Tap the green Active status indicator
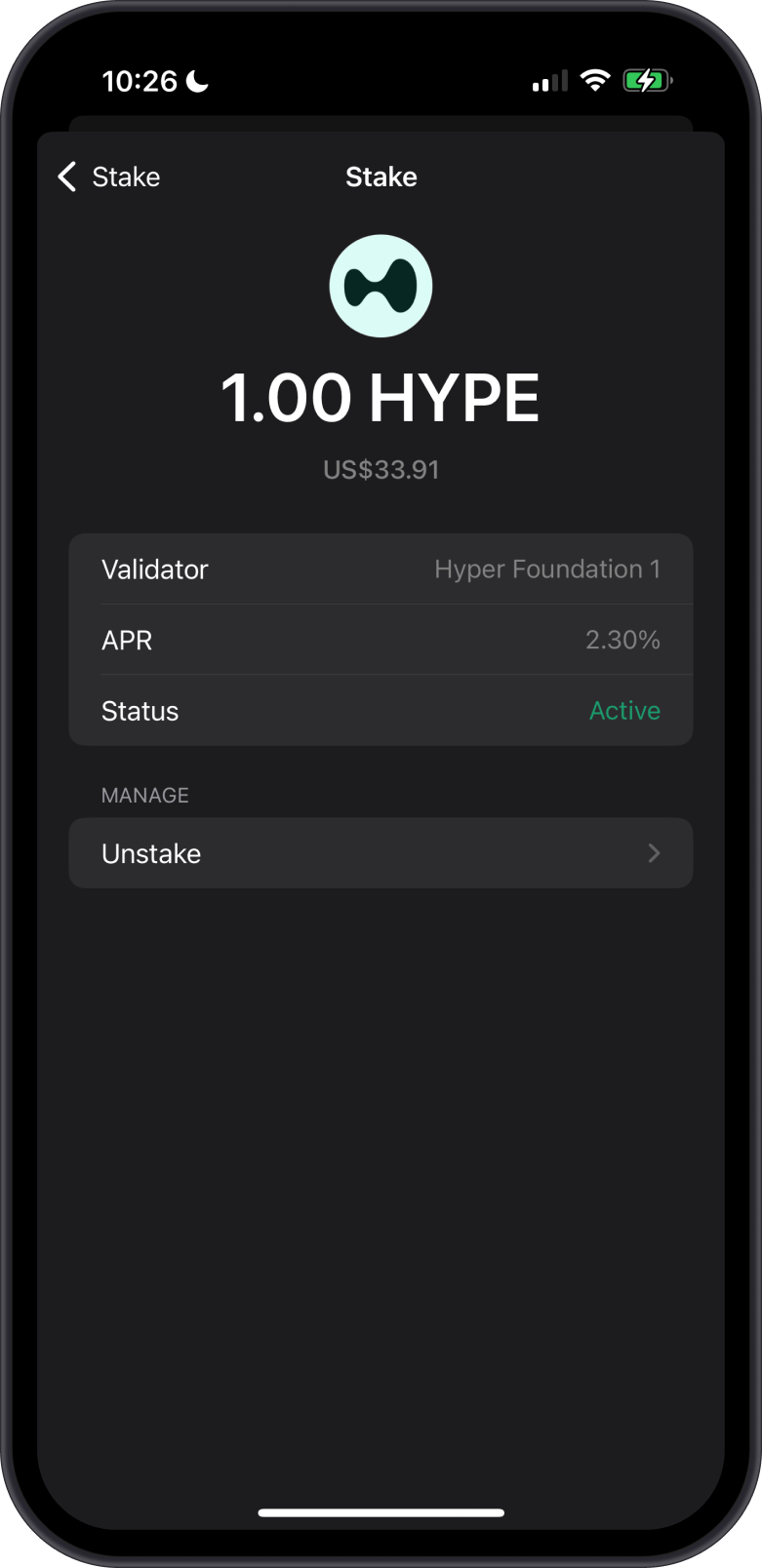 click(623, 710)
